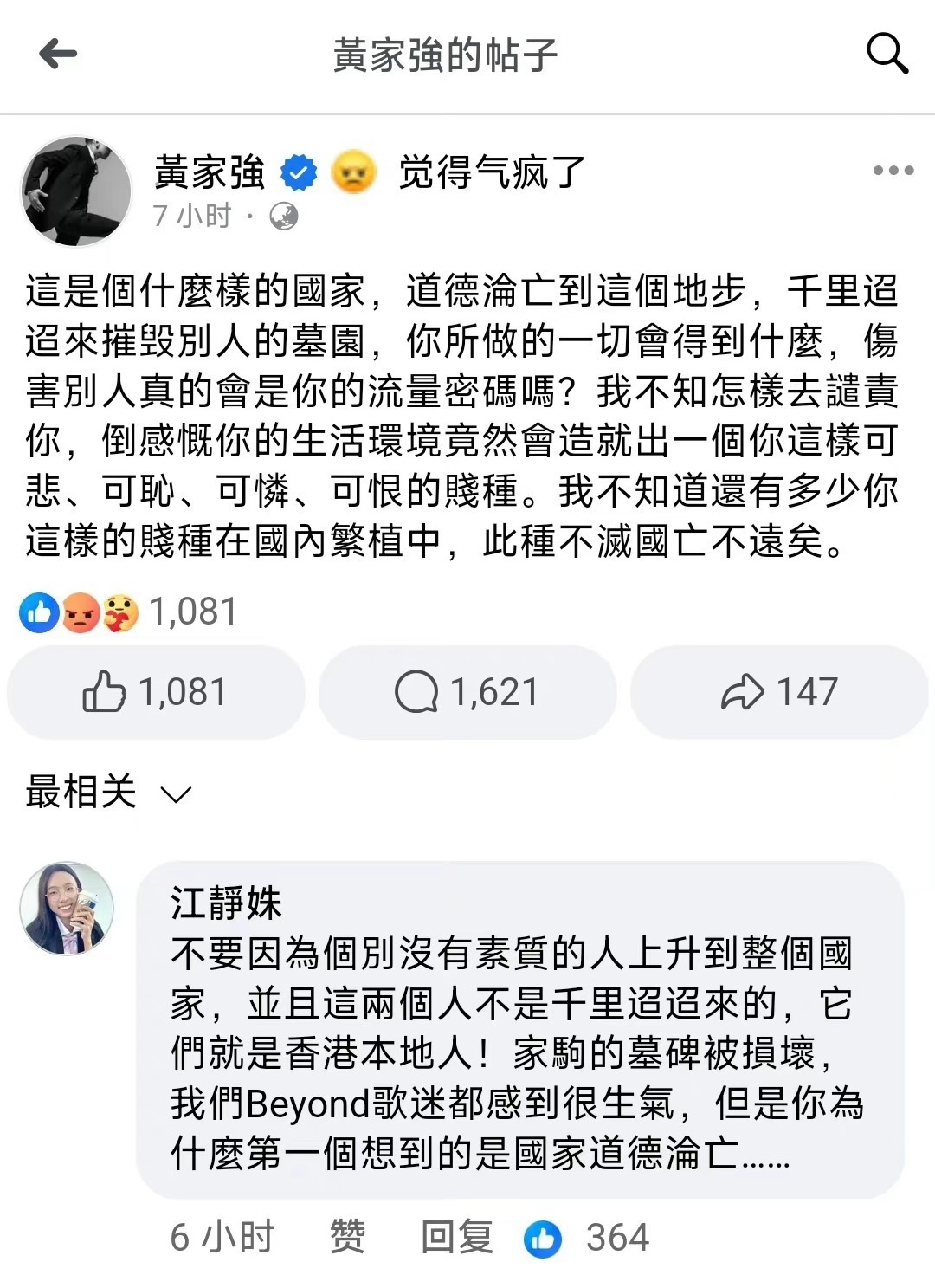935x1288 pixels.
Task: View the 364 reactions on 江靜姝's comment
Action: pos(589,1238)
